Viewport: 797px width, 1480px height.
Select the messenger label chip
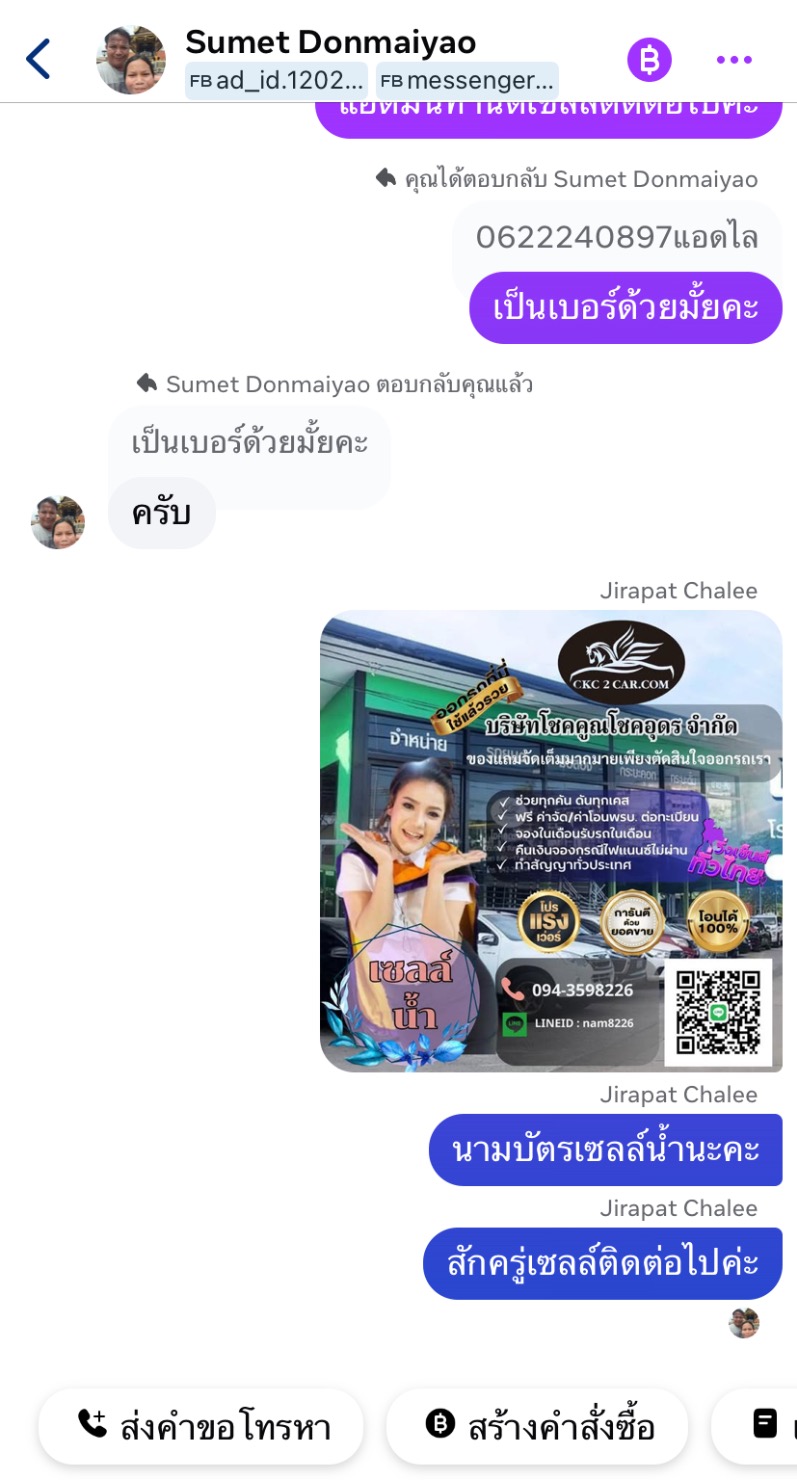pyautogui.click(x=467, y=80)
